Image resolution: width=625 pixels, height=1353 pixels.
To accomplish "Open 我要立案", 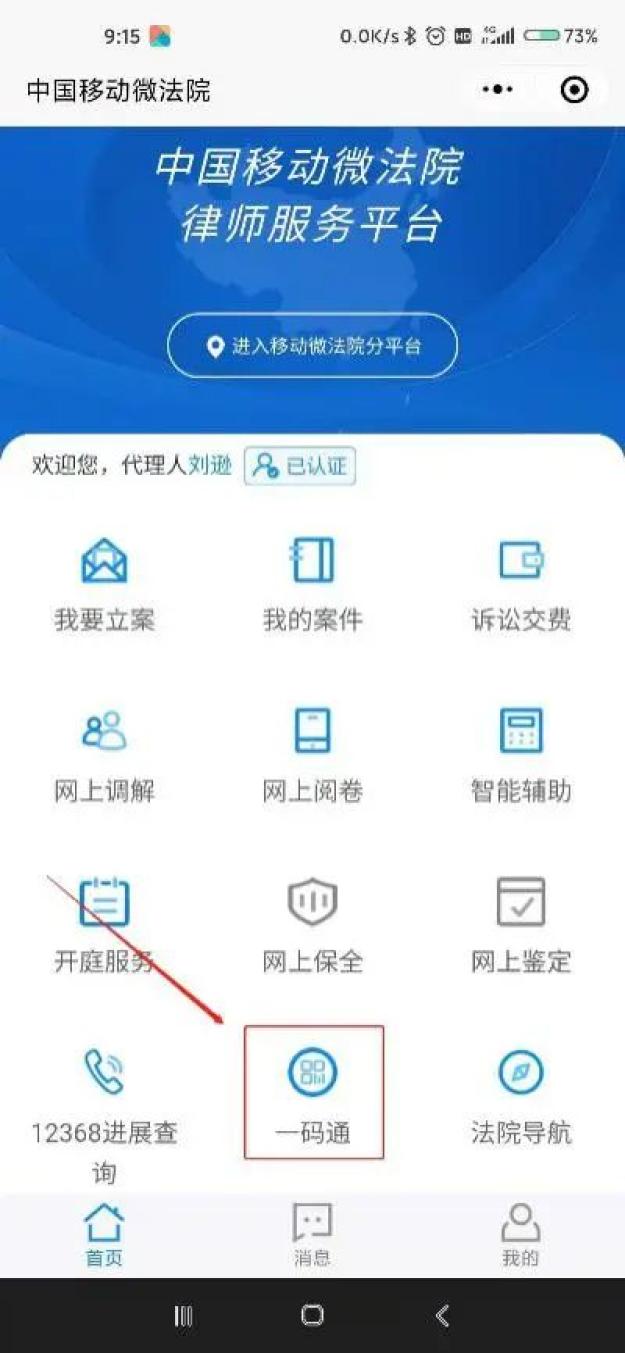I will (104, 585).
